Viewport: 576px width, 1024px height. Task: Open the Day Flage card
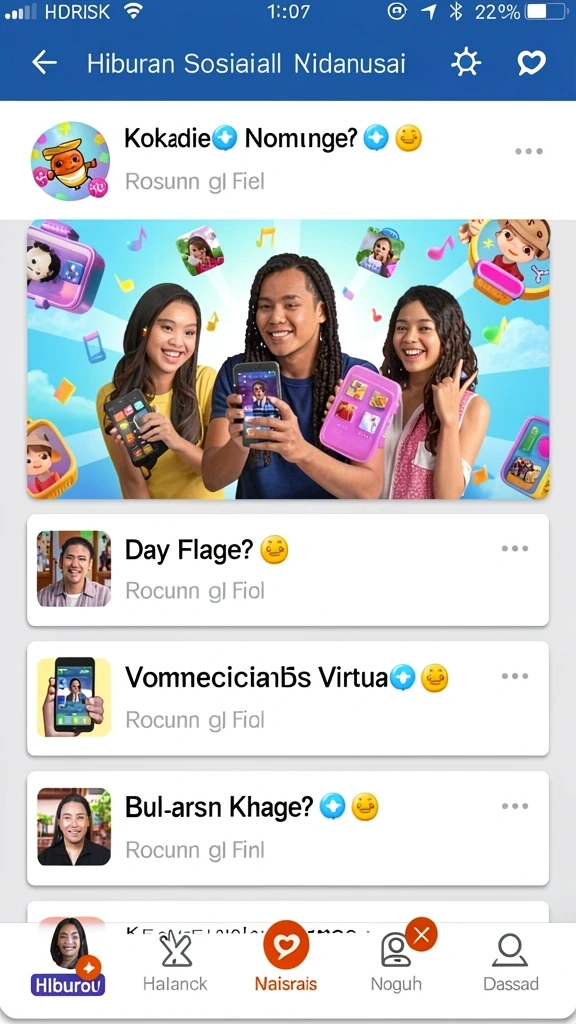(x=288, y=569)
